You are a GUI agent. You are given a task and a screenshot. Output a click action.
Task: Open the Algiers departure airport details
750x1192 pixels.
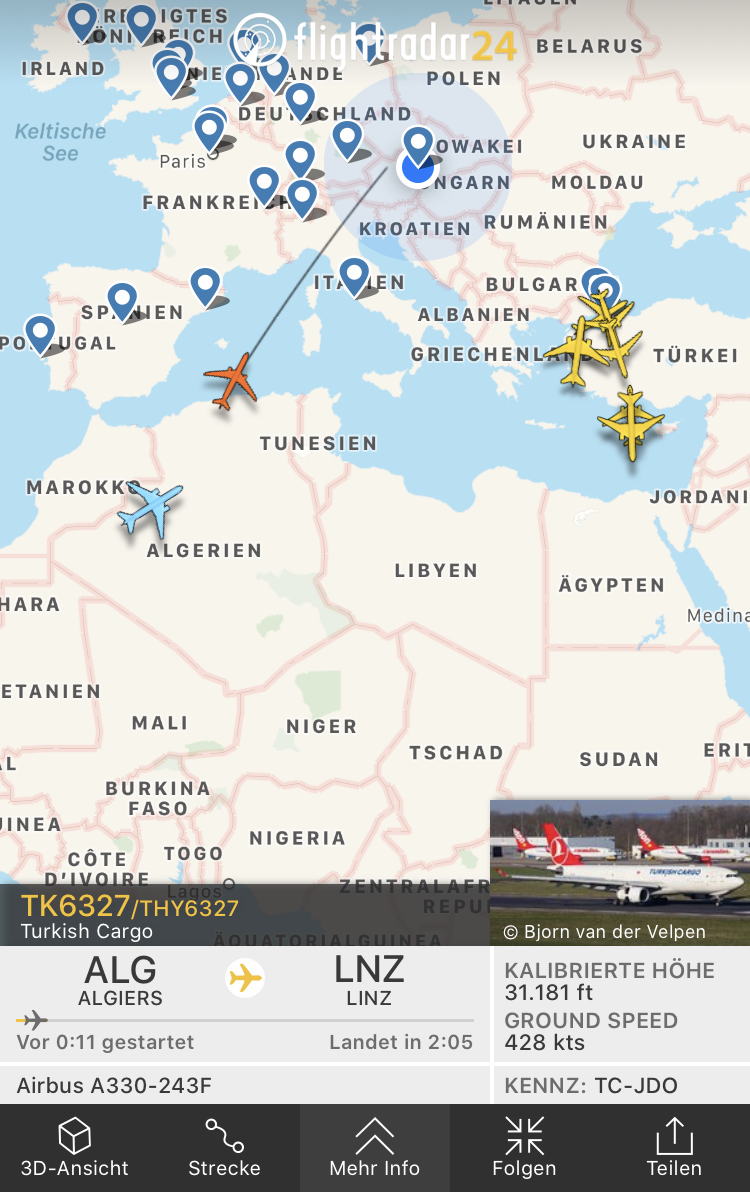click(x=121, y=980)
